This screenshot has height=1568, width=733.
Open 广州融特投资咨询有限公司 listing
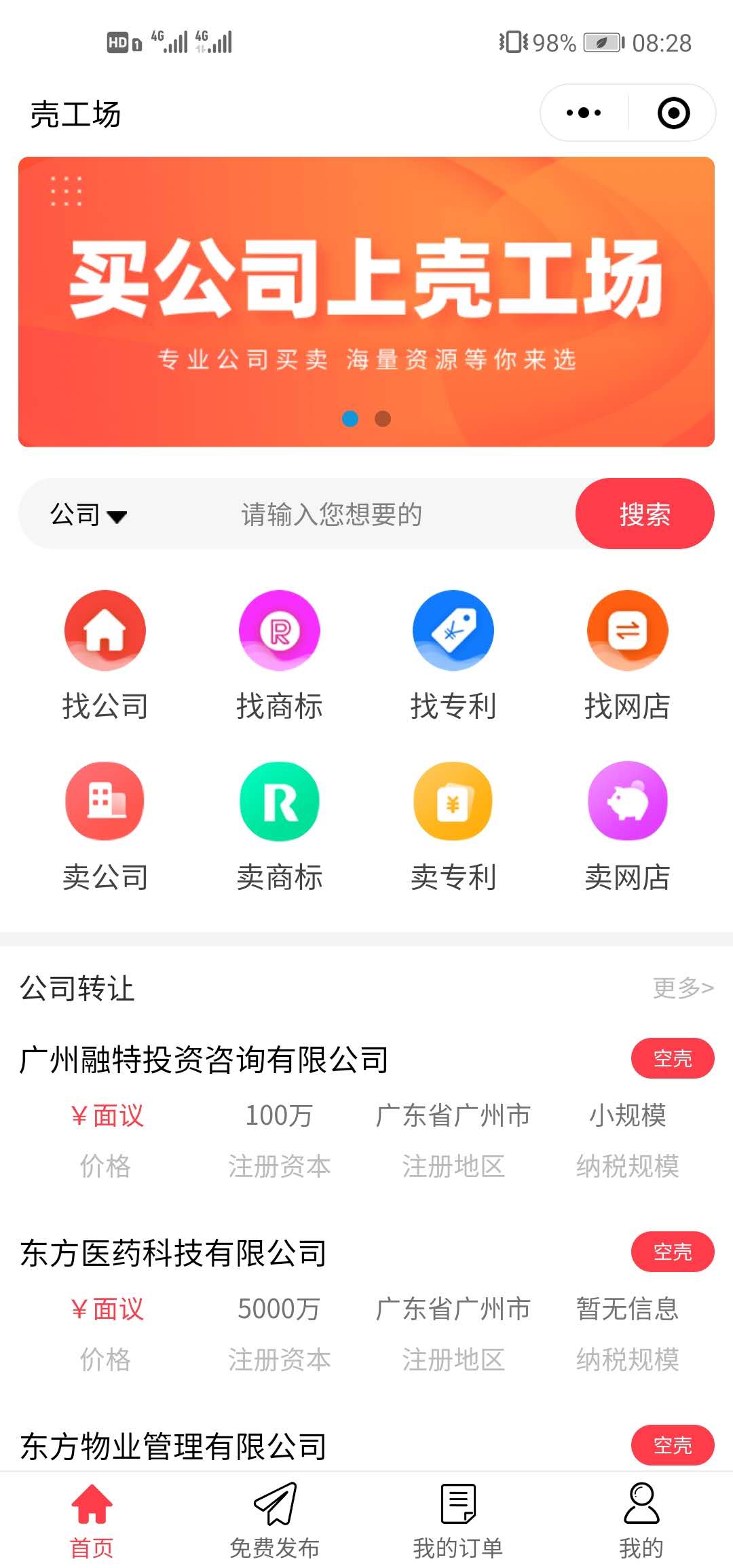pyautogui.click(x=204, y=1060)
